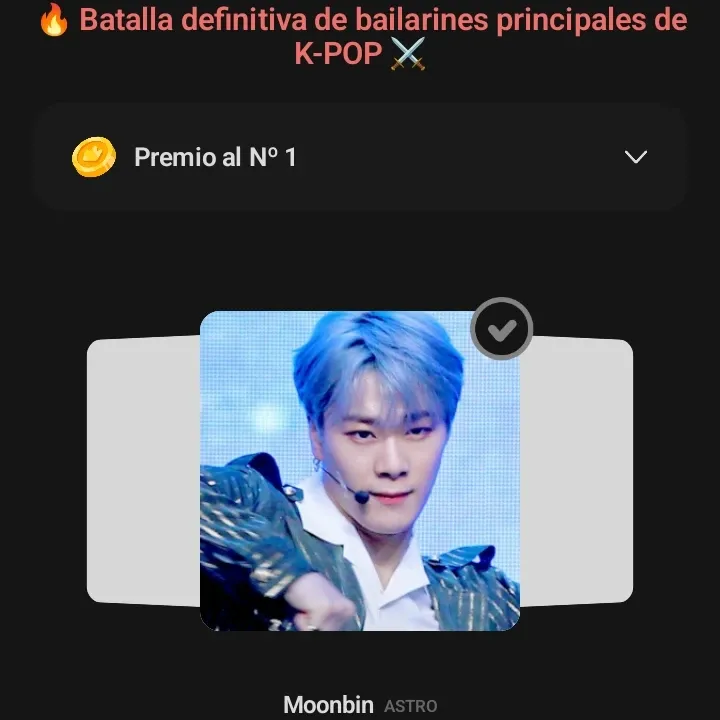Expand the Premio al Nº 1 section
720x720 pixels.
635,157
